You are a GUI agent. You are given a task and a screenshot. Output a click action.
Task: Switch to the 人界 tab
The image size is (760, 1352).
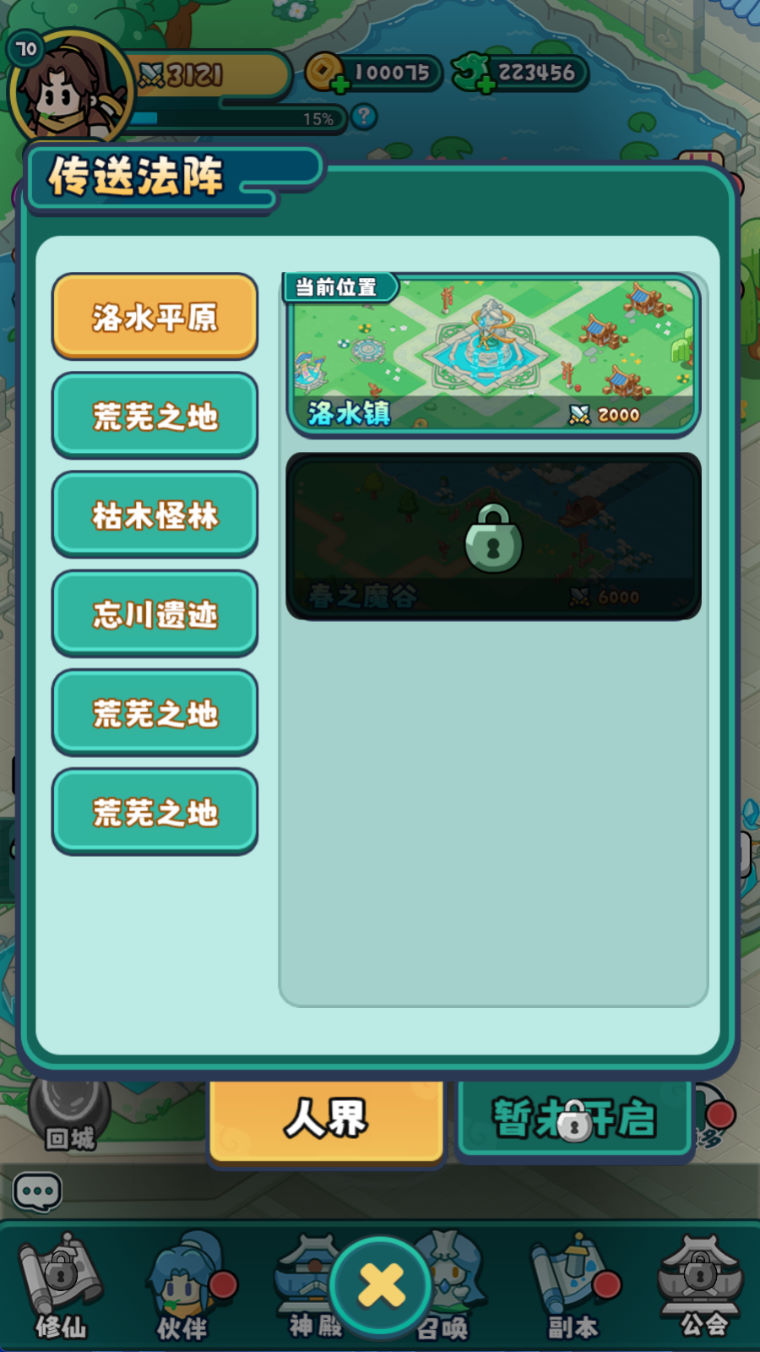[326, 1118]
